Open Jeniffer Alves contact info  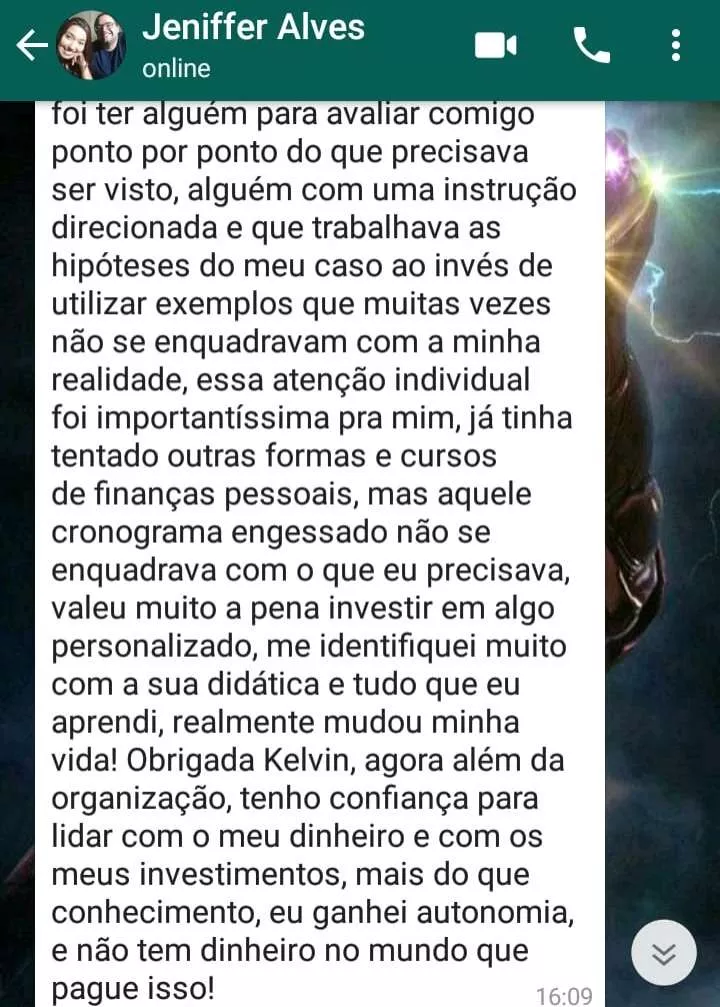tap(254, 45)
